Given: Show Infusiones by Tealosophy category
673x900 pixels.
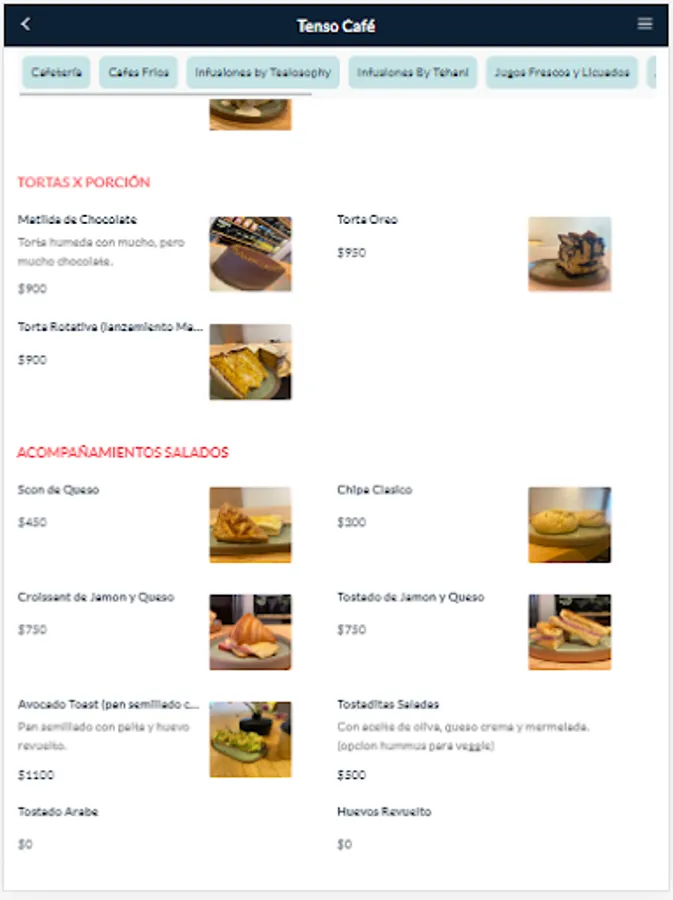Looking at the screenshot, I should click(263, 73).
